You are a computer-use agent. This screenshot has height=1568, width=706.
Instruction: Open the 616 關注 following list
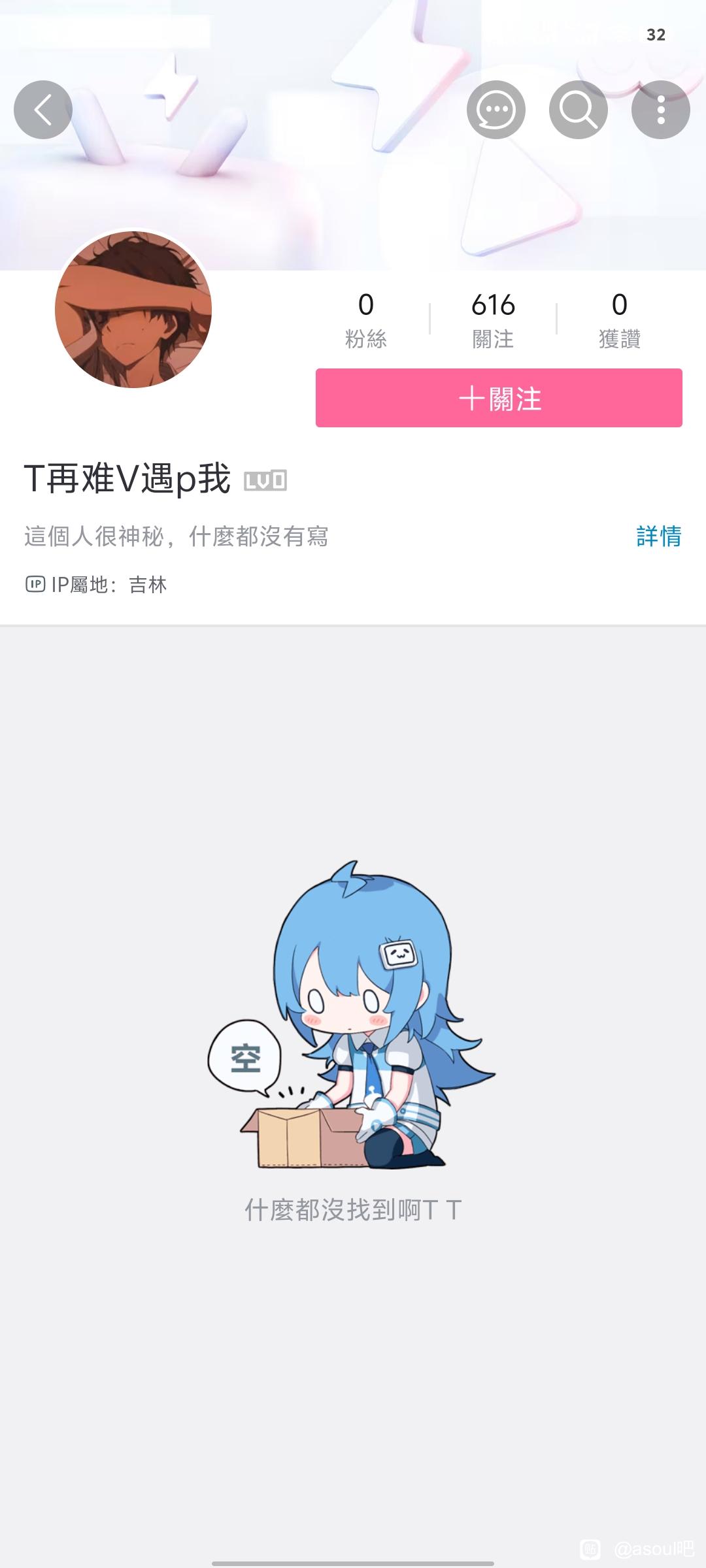pos(493,319)
